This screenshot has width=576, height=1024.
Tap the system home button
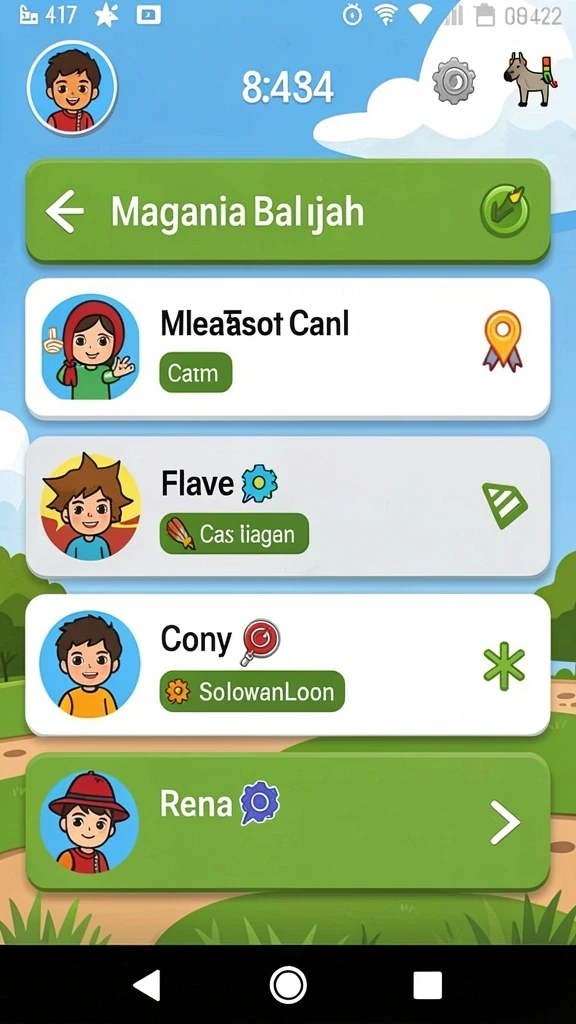click(x=288, y=985)
